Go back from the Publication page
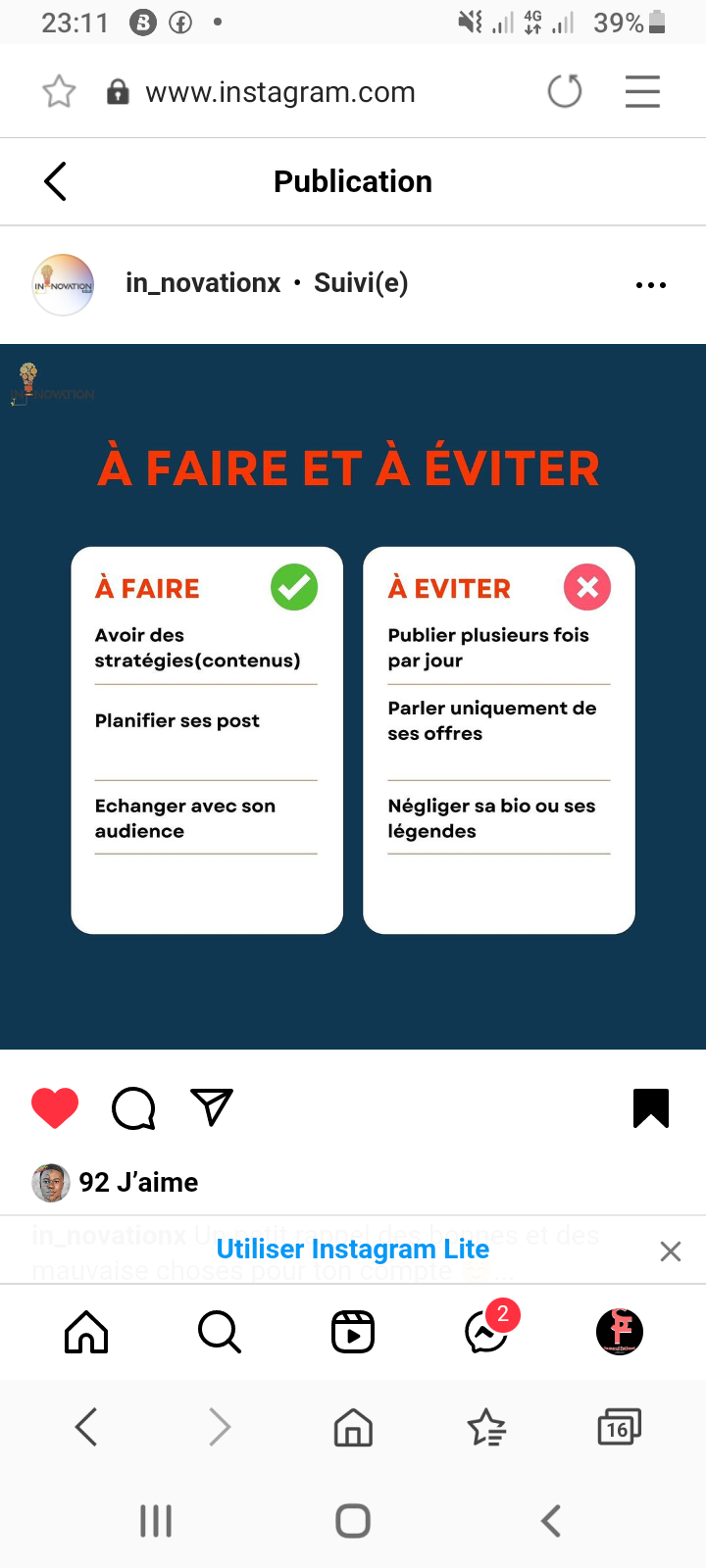The height and width of the screenshot is (1568, 706). click(x=56, y=181)
